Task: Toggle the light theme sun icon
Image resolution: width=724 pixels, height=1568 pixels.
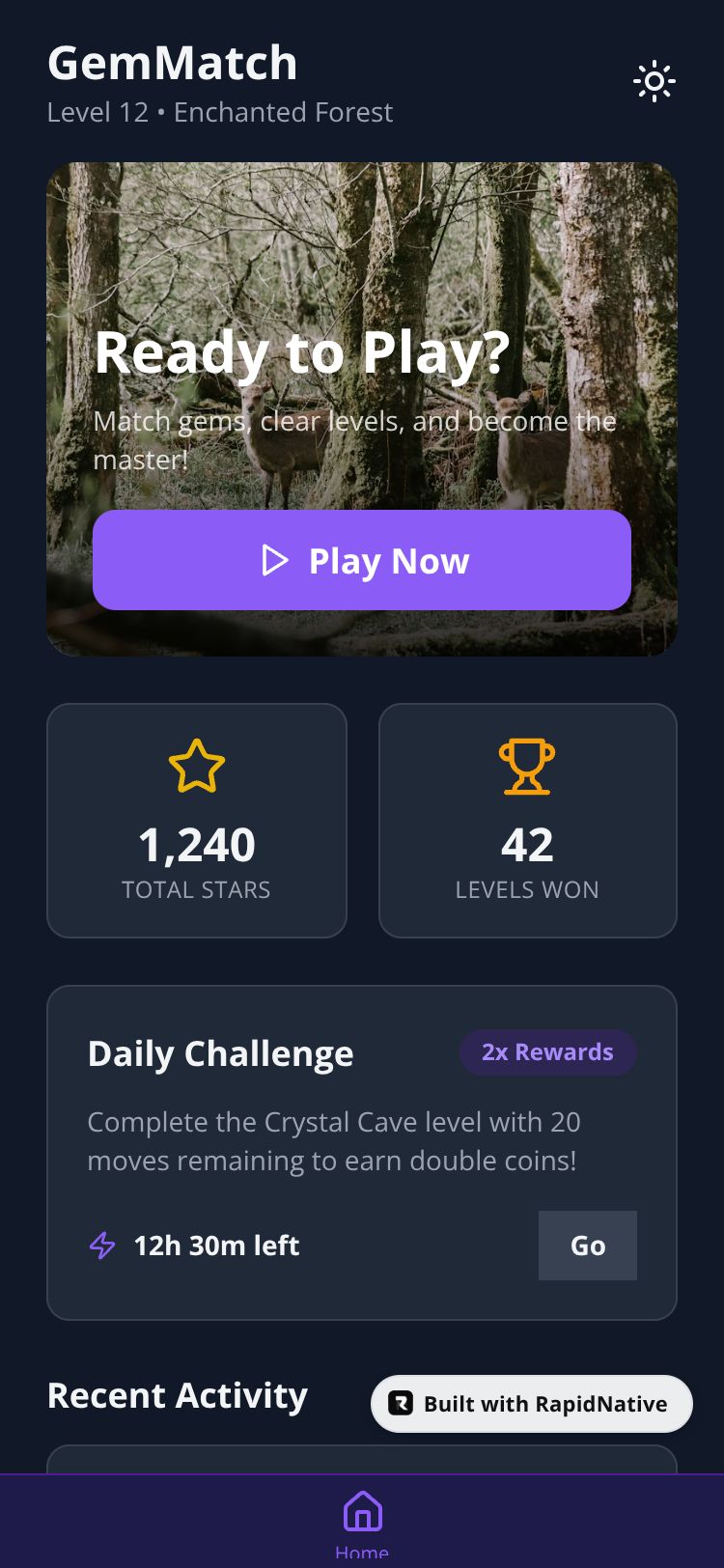Action: coord(654,82)
